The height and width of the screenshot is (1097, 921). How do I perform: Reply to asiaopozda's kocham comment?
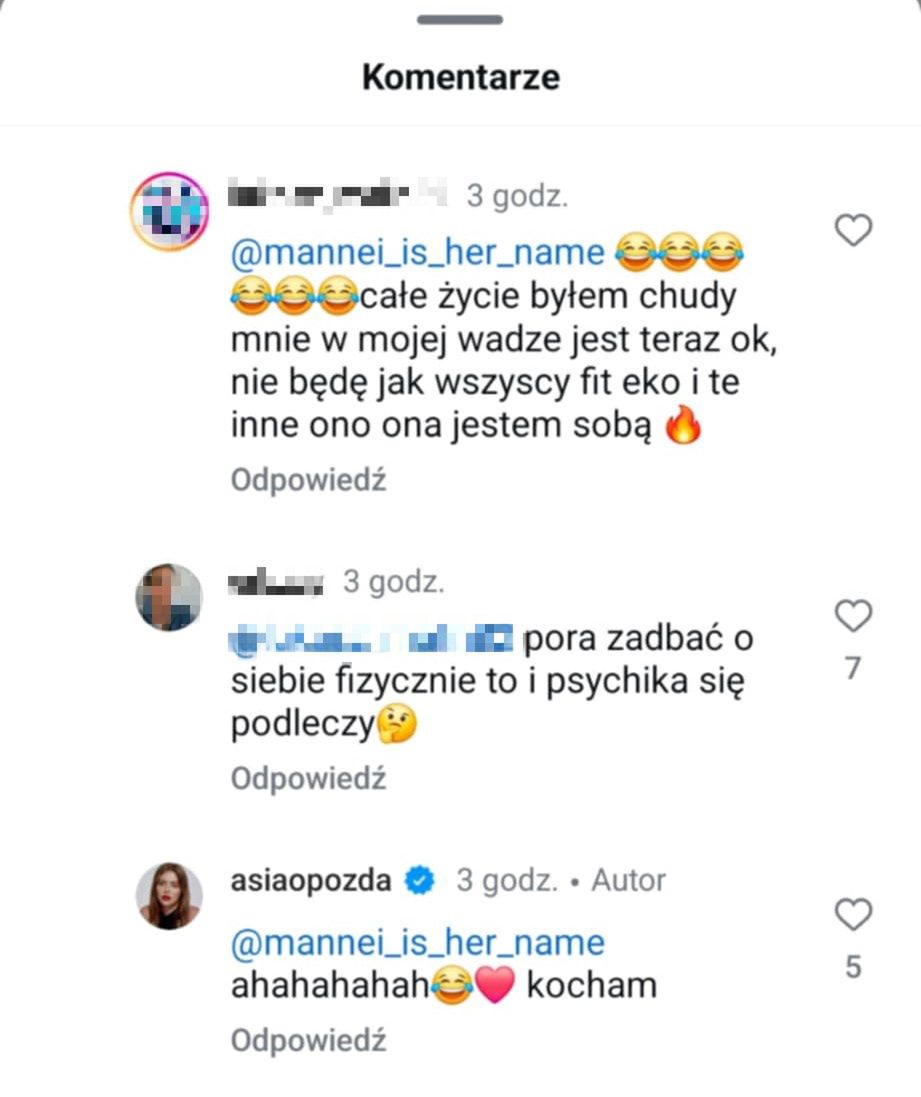pos(308,1040)
